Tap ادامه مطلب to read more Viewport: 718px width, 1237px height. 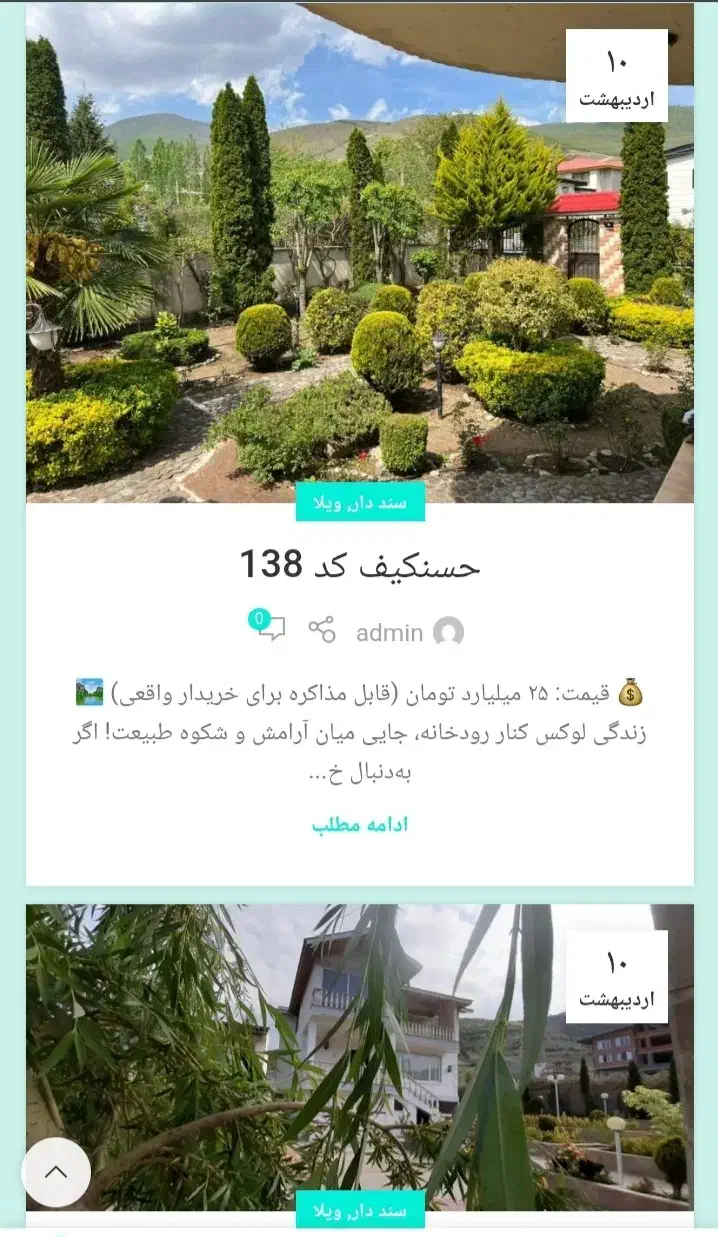pos(360,825)
